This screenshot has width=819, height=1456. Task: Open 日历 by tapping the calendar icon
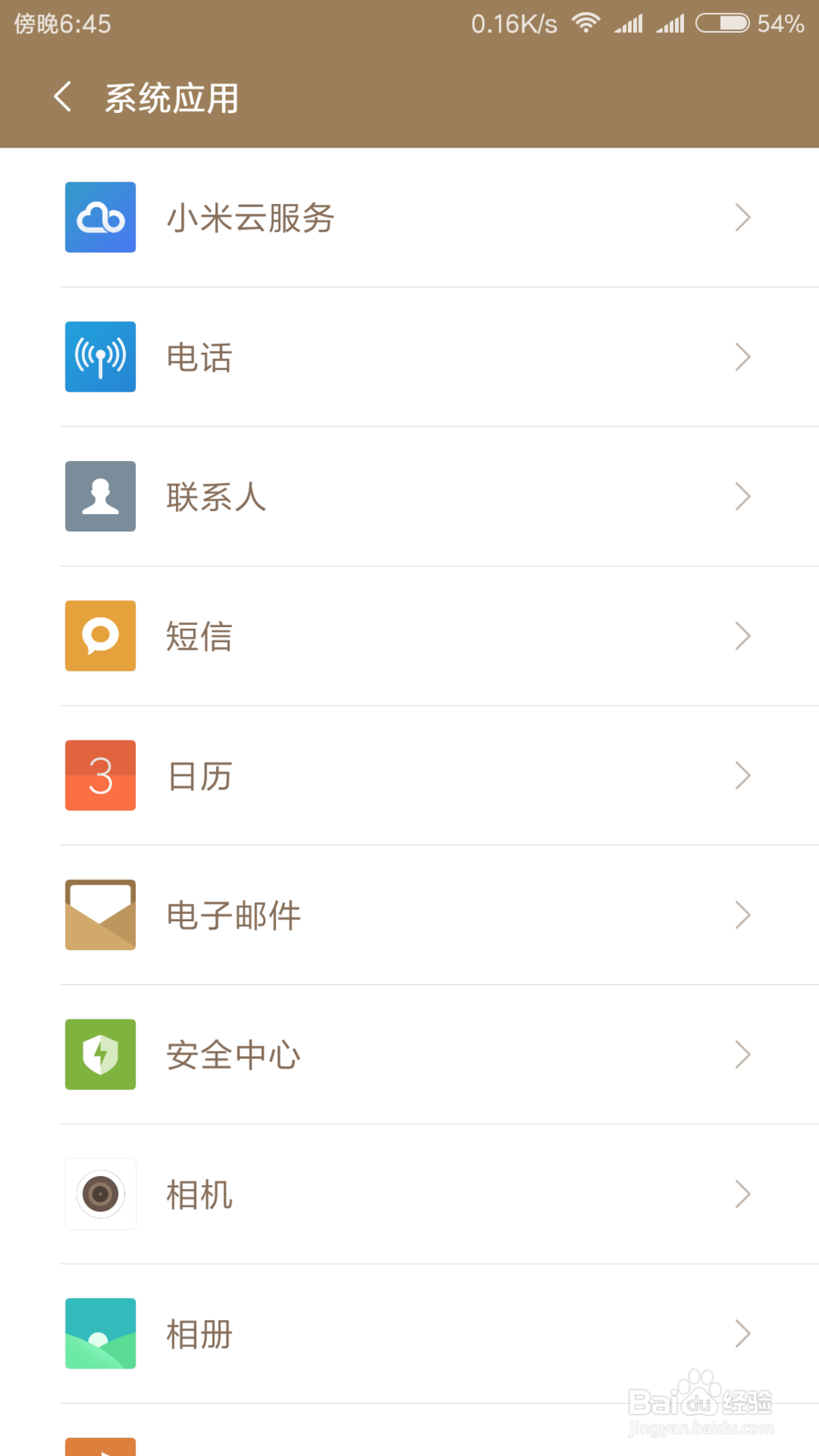[100, 775]
